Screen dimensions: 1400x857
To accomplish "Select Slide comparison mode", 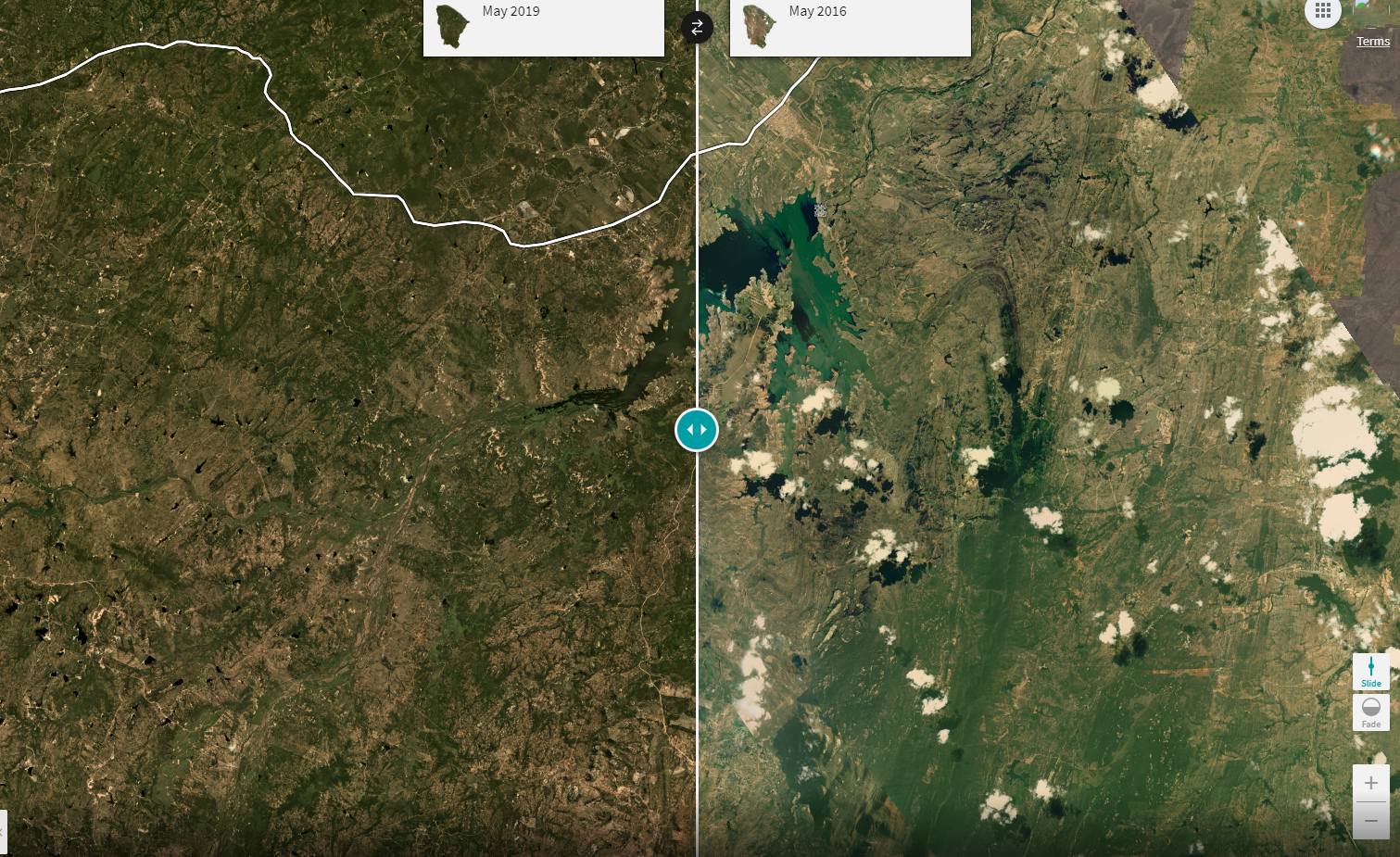I will pyautogui.click(x=1370, y=672).
